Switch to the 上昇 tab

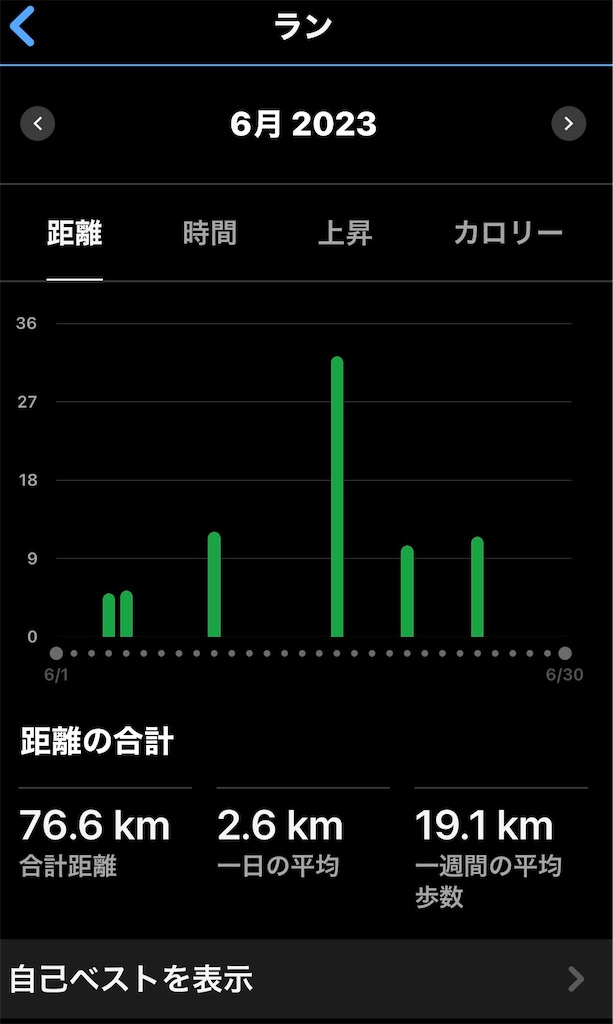[345, 234]
